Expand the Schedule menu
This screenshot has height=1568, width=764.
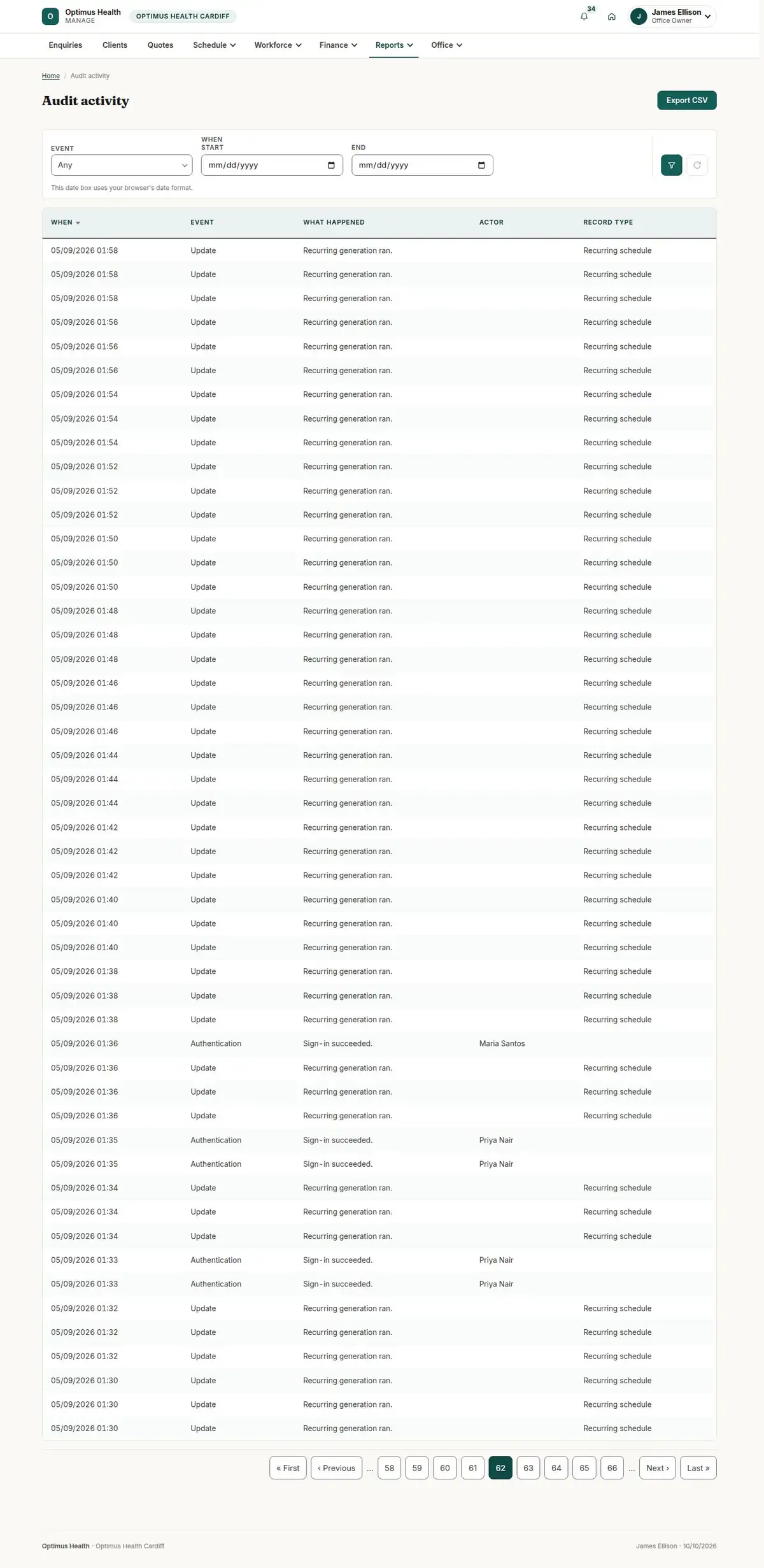pos(215,45)
